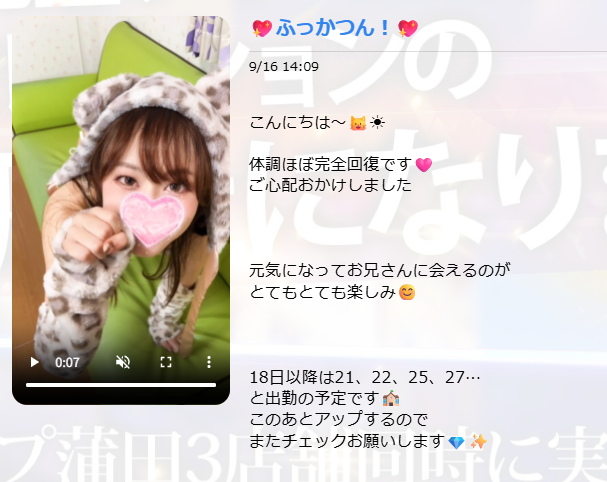Play the embedded video
Image resolution: width=607 pixels, height=482 pixels.
coord(34,362)
